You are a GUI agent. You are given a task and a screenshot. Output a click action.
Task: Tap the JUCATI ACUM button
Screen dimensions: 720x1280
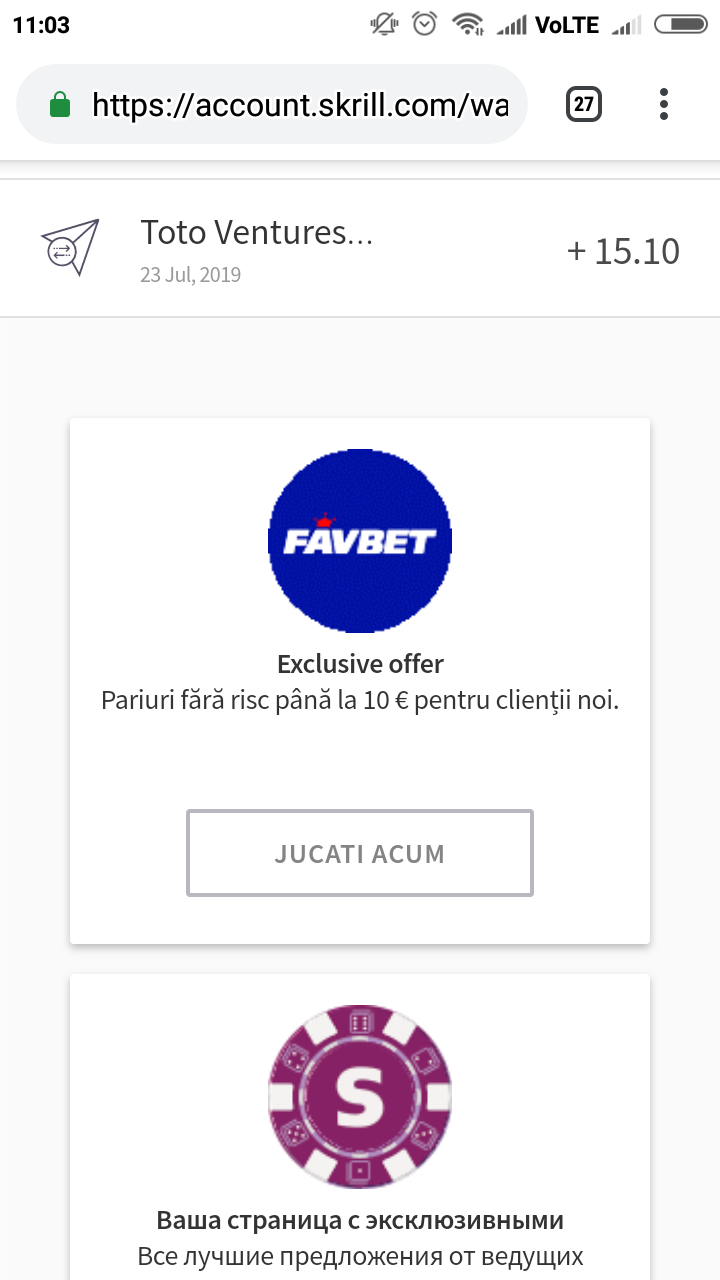point(360,853)
